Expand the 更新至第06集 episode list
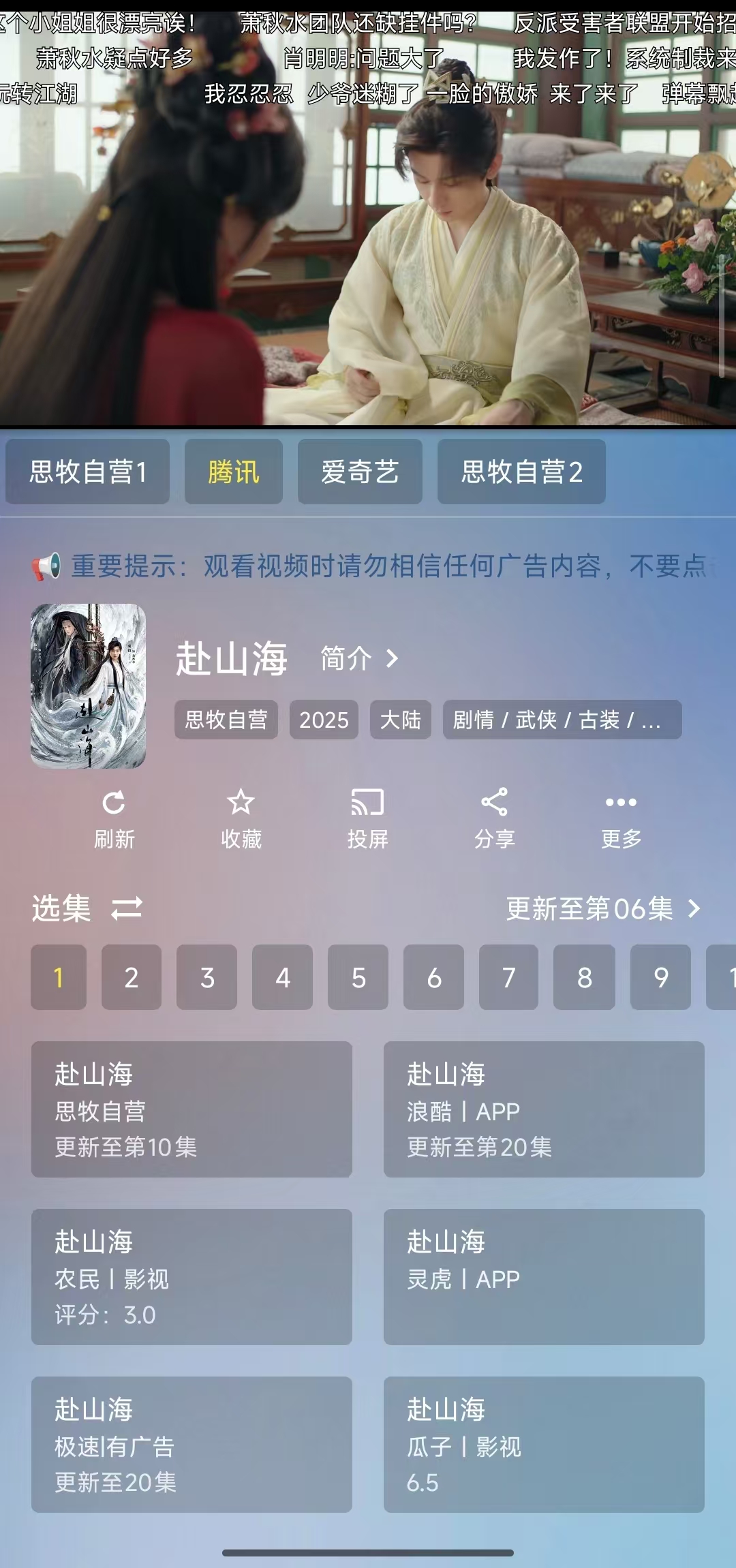Viewport: 736px width, 1568px height. click(603, 908)
